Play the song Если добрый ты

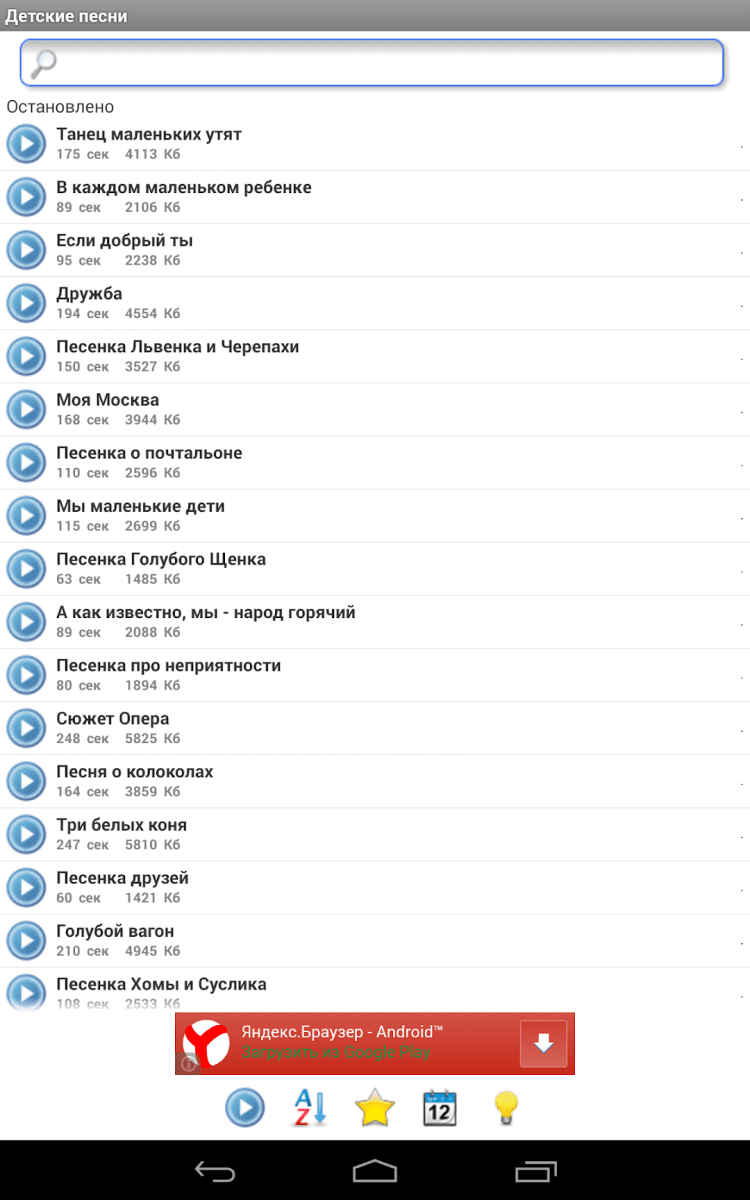point(26,250)
